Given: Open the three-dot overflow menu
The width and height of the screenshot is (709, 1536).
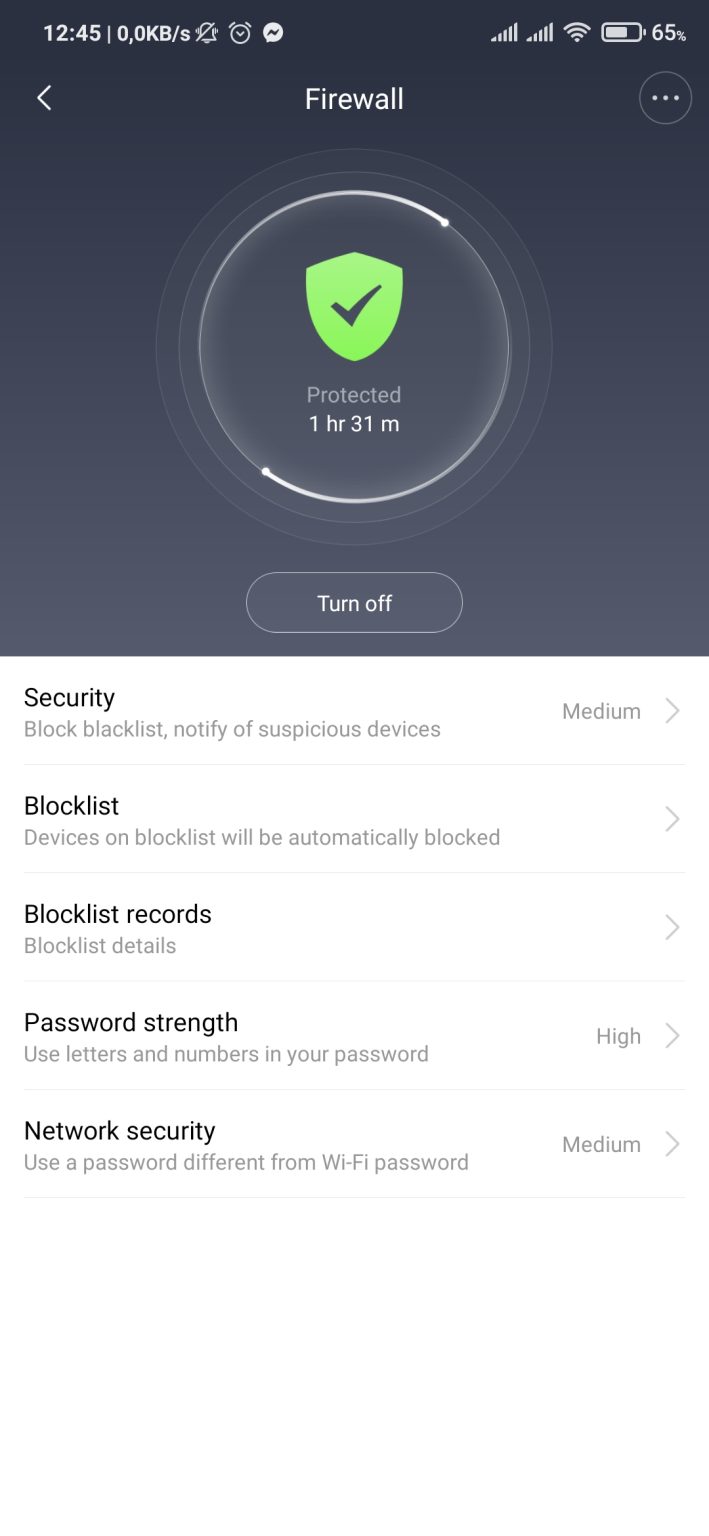Looking at the screenshot, I should tap(665, 98).
